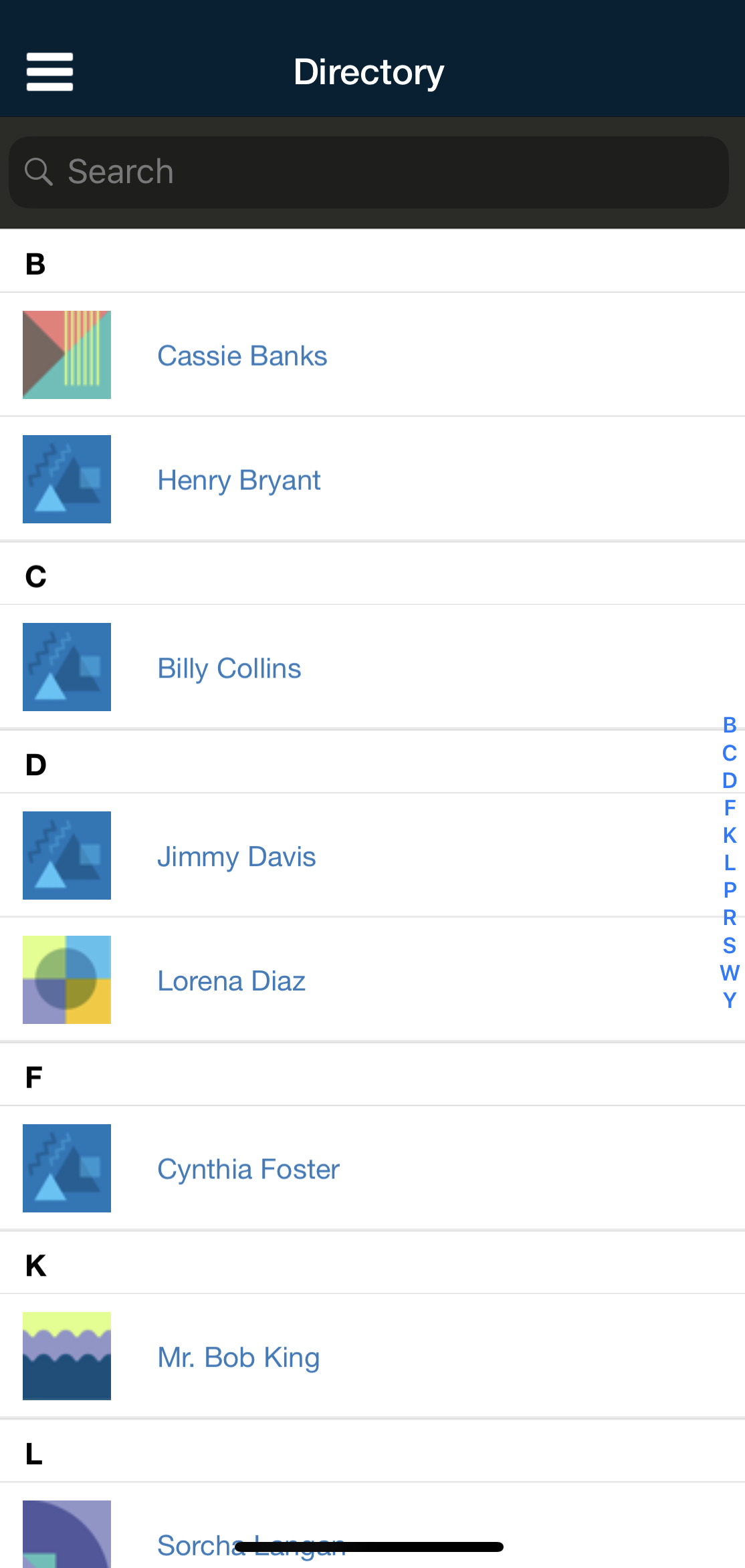Select Jimmy Davis from the directory
Image resolution: width=745 pixels, height=1568 pixels.
click(x=236, y=856)
